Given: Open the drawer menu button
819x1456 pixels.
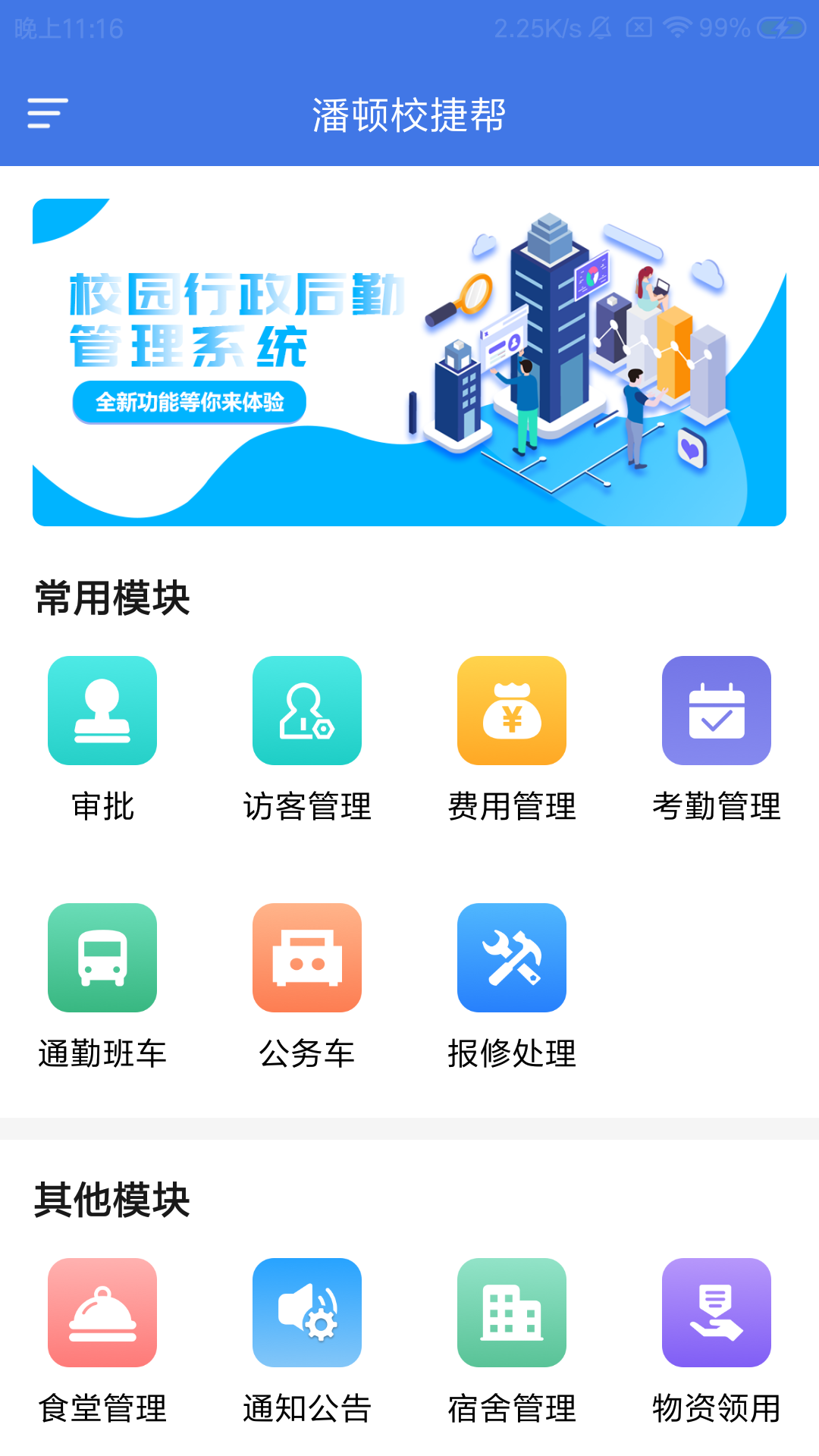Looking at the screenshot, I should pos(48,114).
